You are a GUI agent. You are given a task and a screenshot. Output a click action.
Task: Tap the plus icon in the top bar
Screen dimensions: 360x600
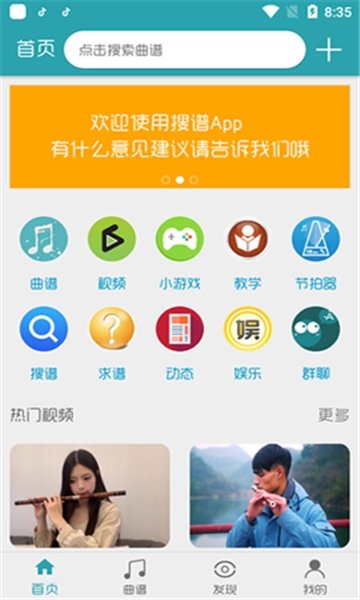point(328,50)
